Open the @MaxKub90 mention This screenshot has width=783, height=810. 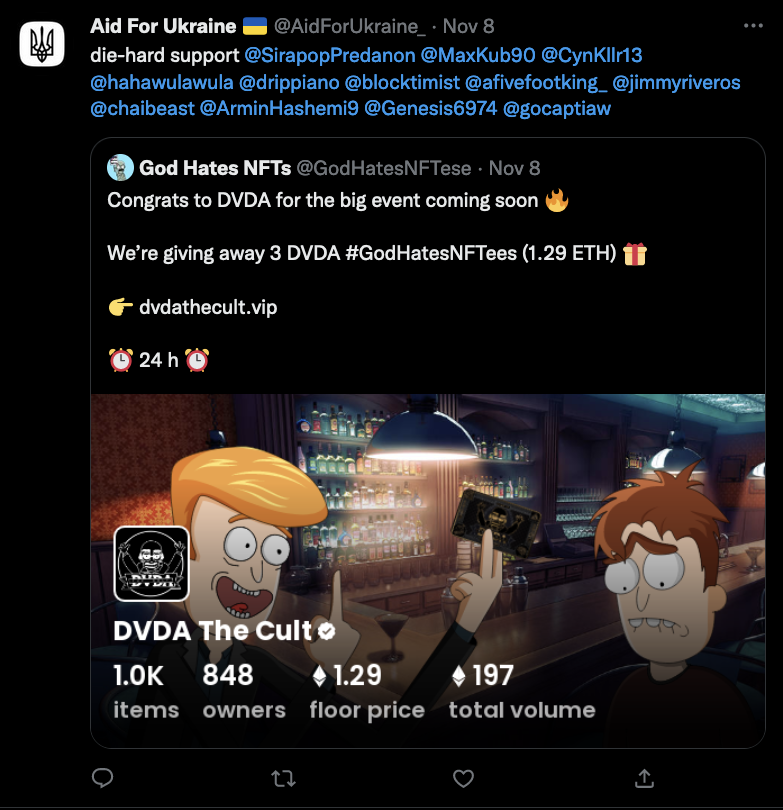point(468,55)
